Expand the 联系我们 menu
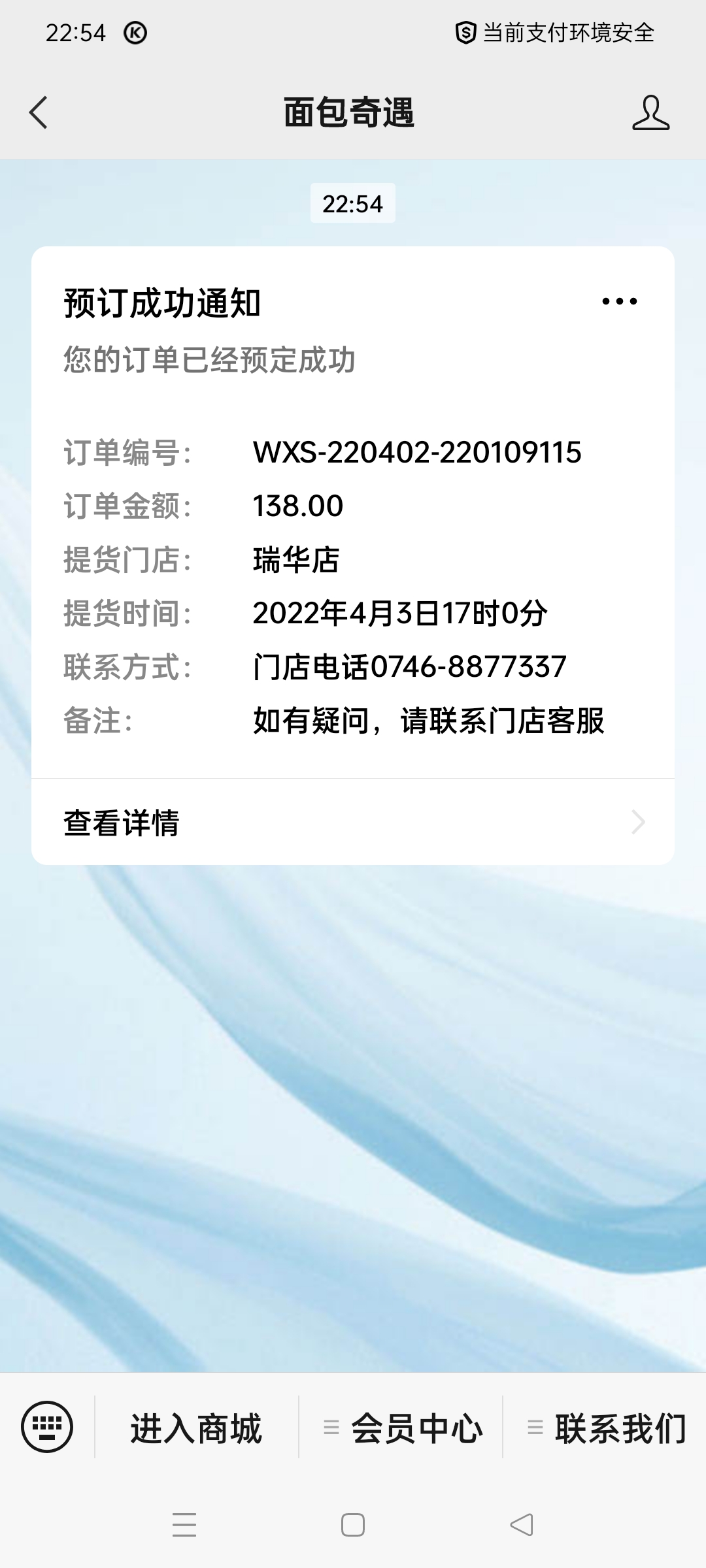The image size is (706, 1568). (605, 1428)
